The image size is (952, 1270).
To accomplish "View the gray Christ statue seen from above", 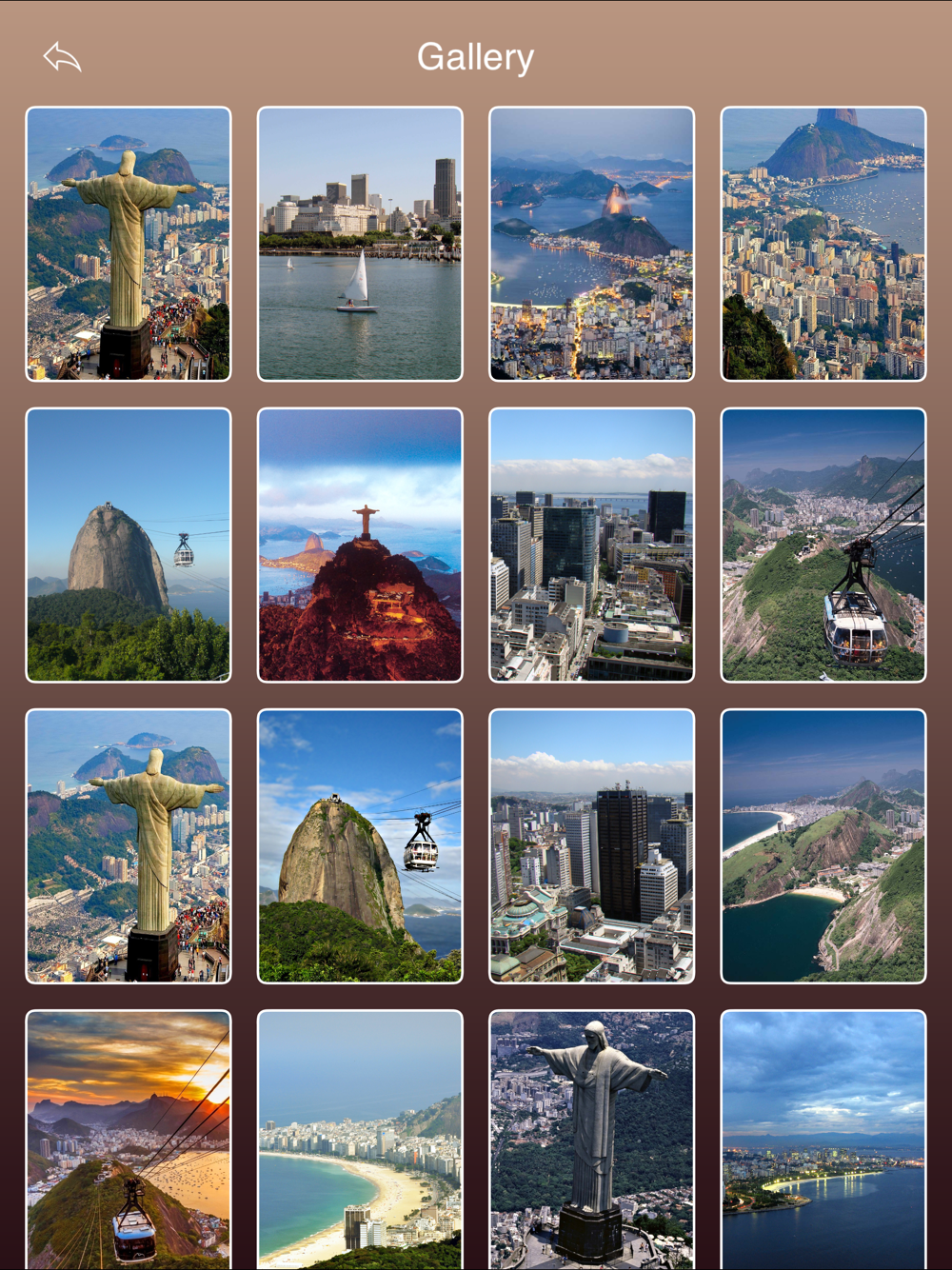I will click(x=591, y=1139).
